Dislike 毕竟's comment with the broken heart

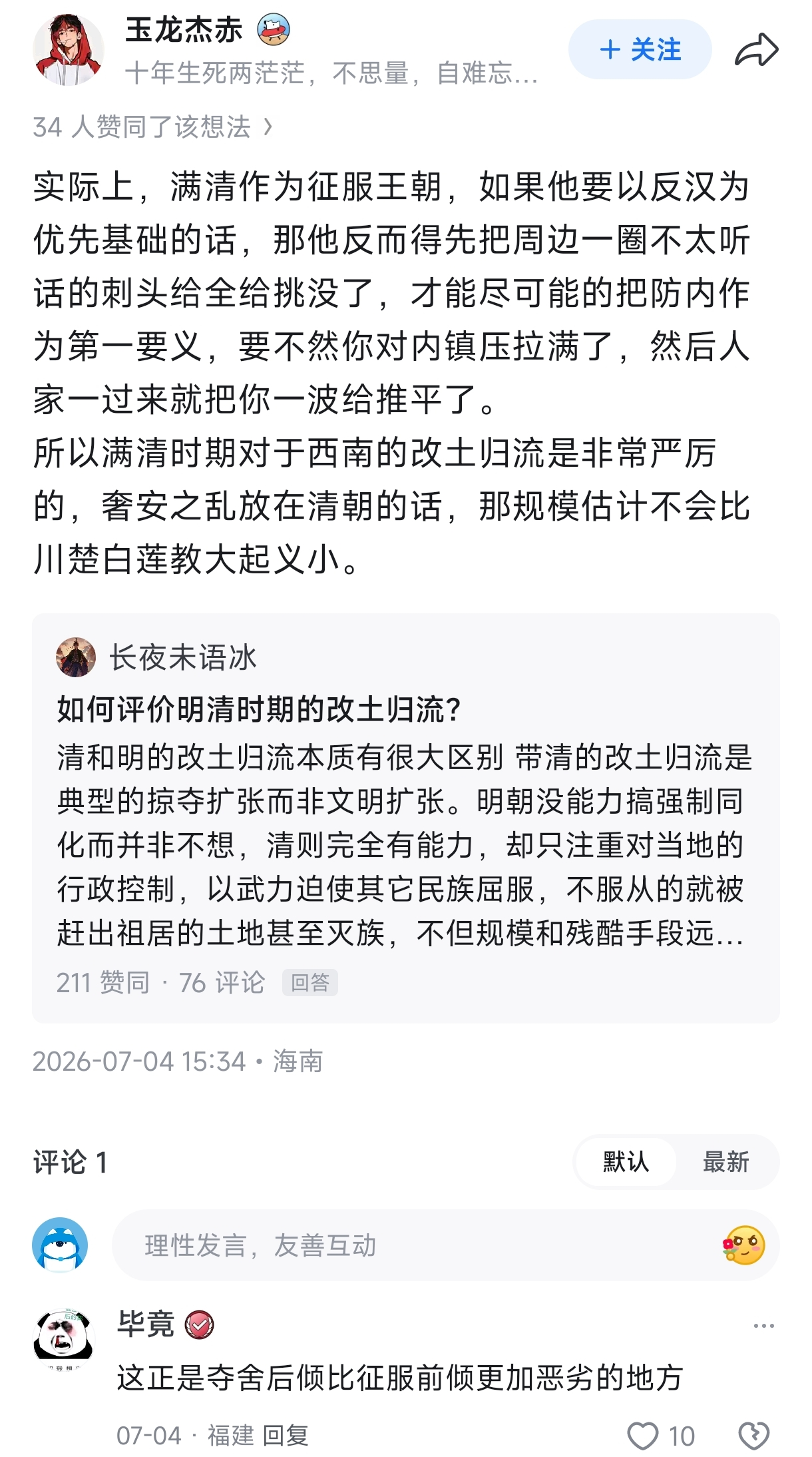(x=754, y=1436)
